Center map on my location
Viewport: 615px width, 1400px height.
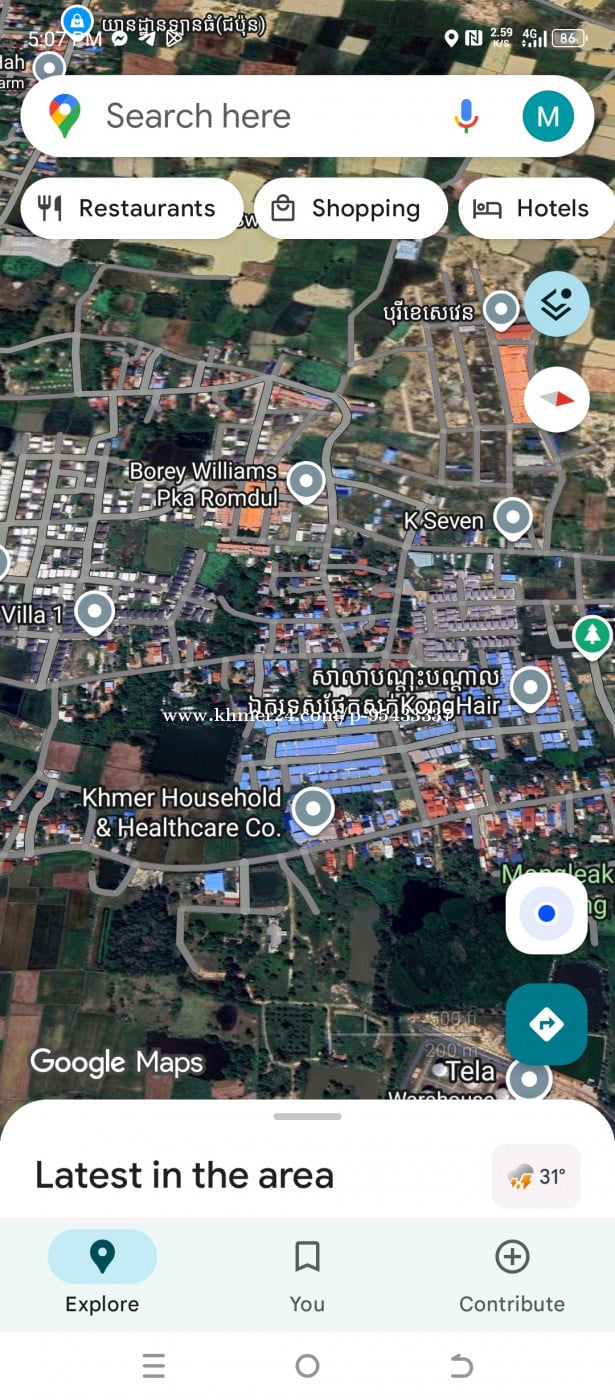[546, 913]
